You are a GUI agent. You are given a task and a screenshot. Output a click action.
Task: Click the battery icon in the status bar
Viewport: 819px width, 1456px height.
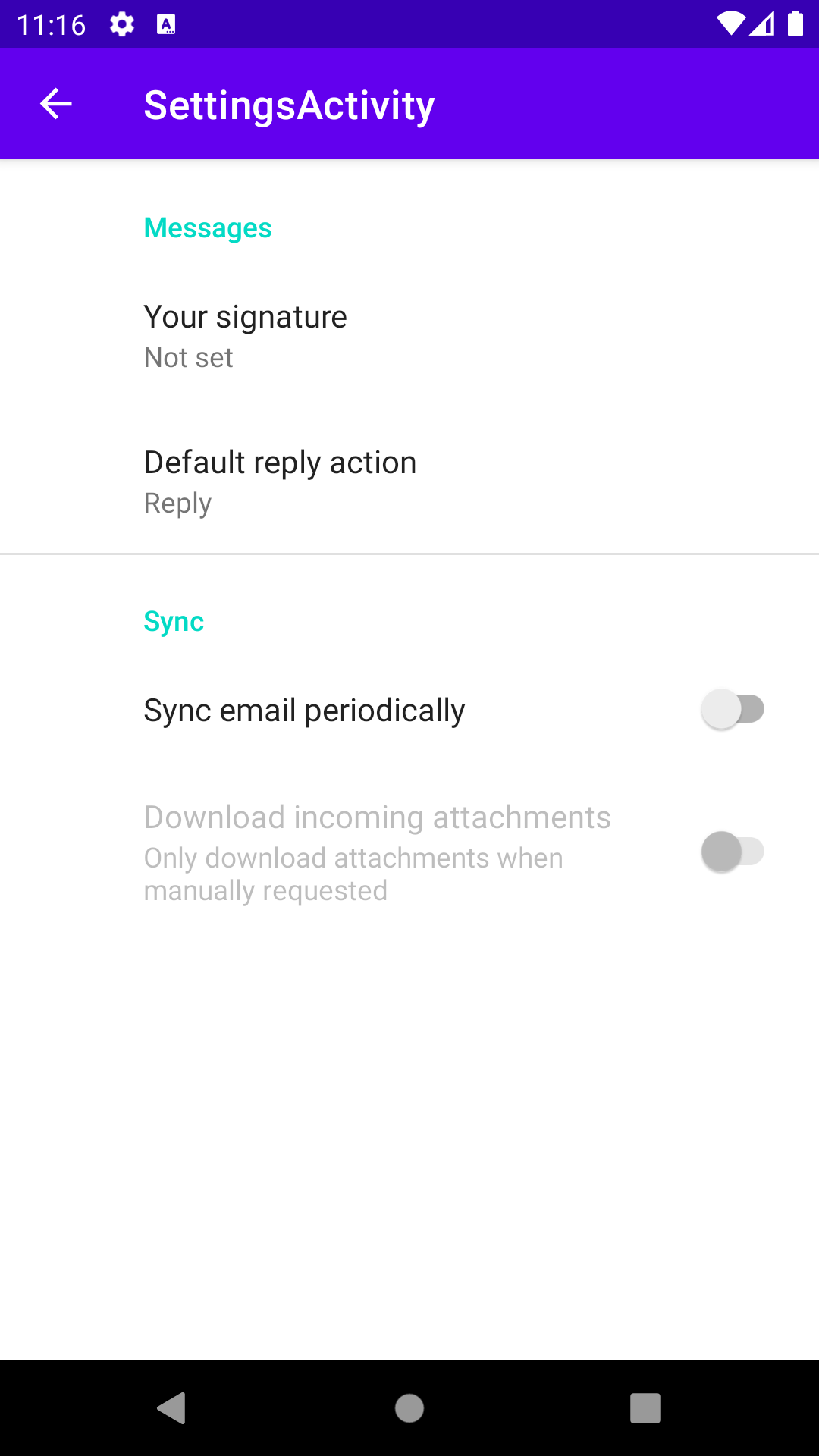click(795, 24)
